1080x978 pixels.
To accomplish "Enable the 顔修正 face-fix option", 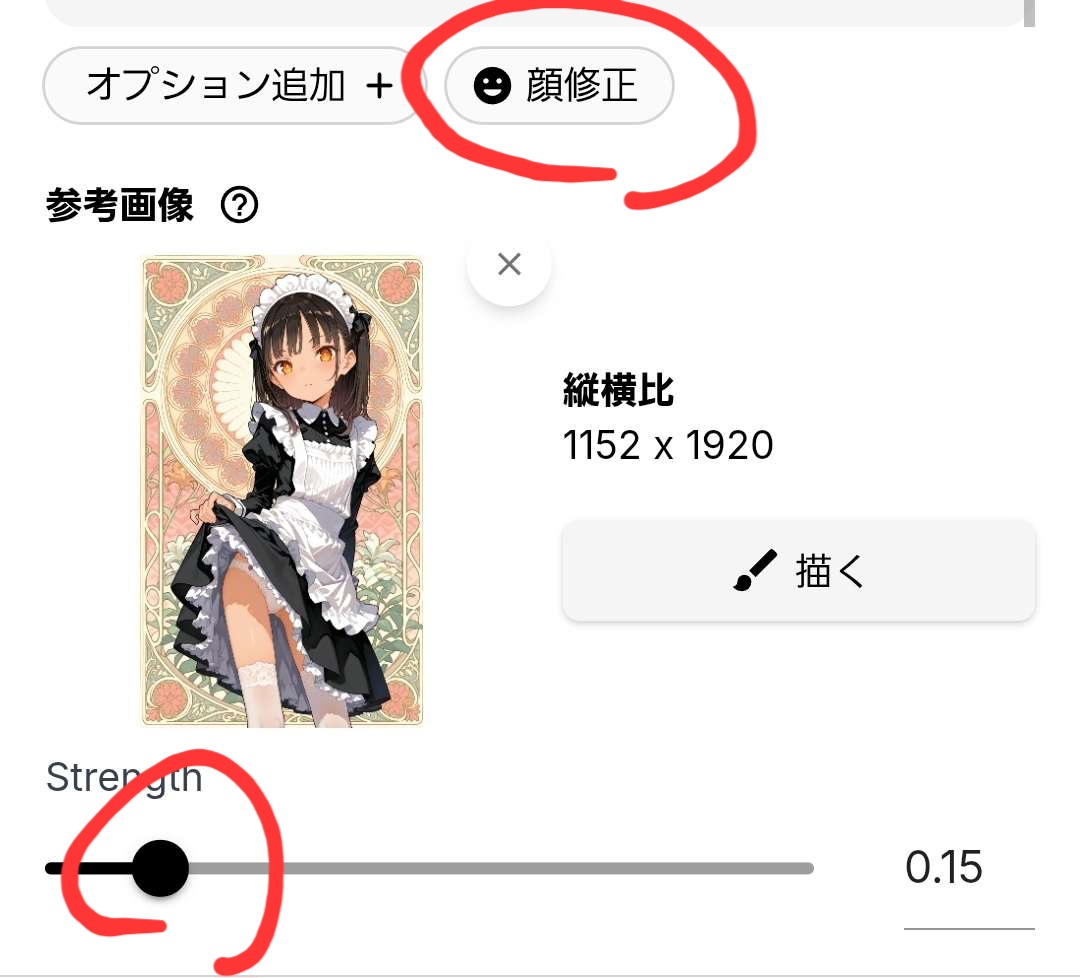I will tap(559, 85).
